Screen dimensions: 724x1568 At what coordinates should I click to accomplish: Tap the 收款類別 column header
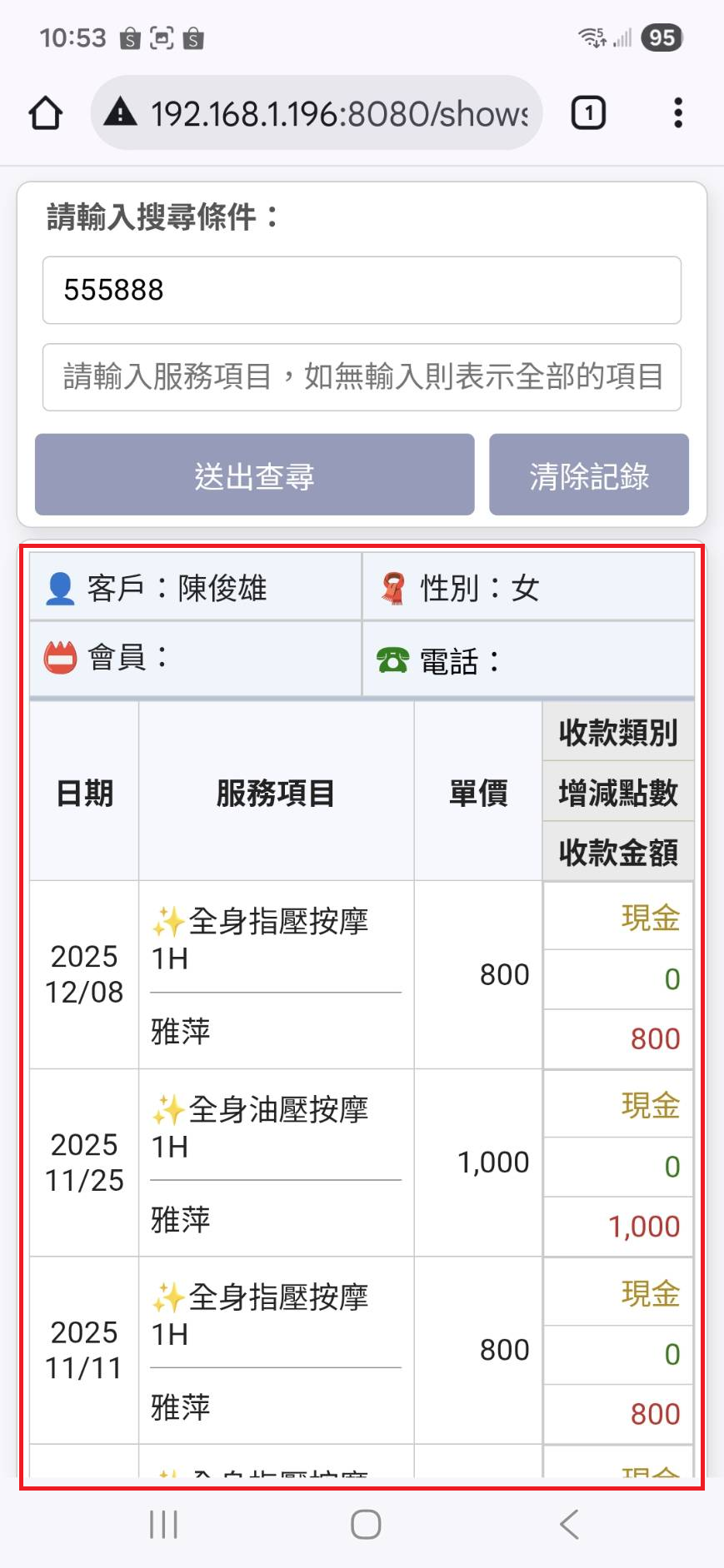[617, 733]
